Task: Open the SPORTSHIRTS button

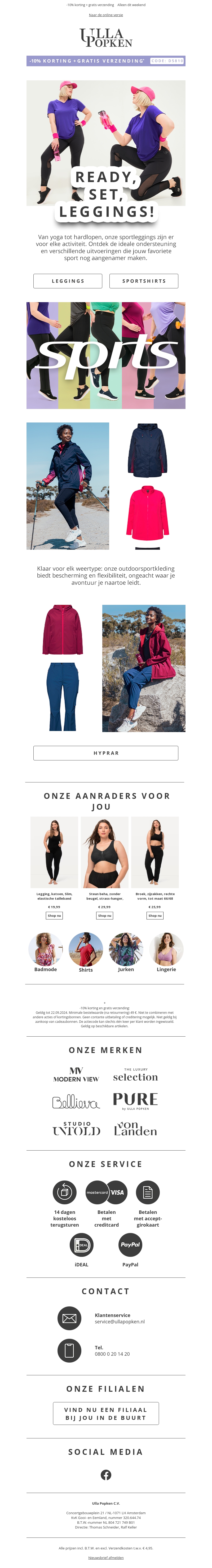Action: click(x=144, y=281)
